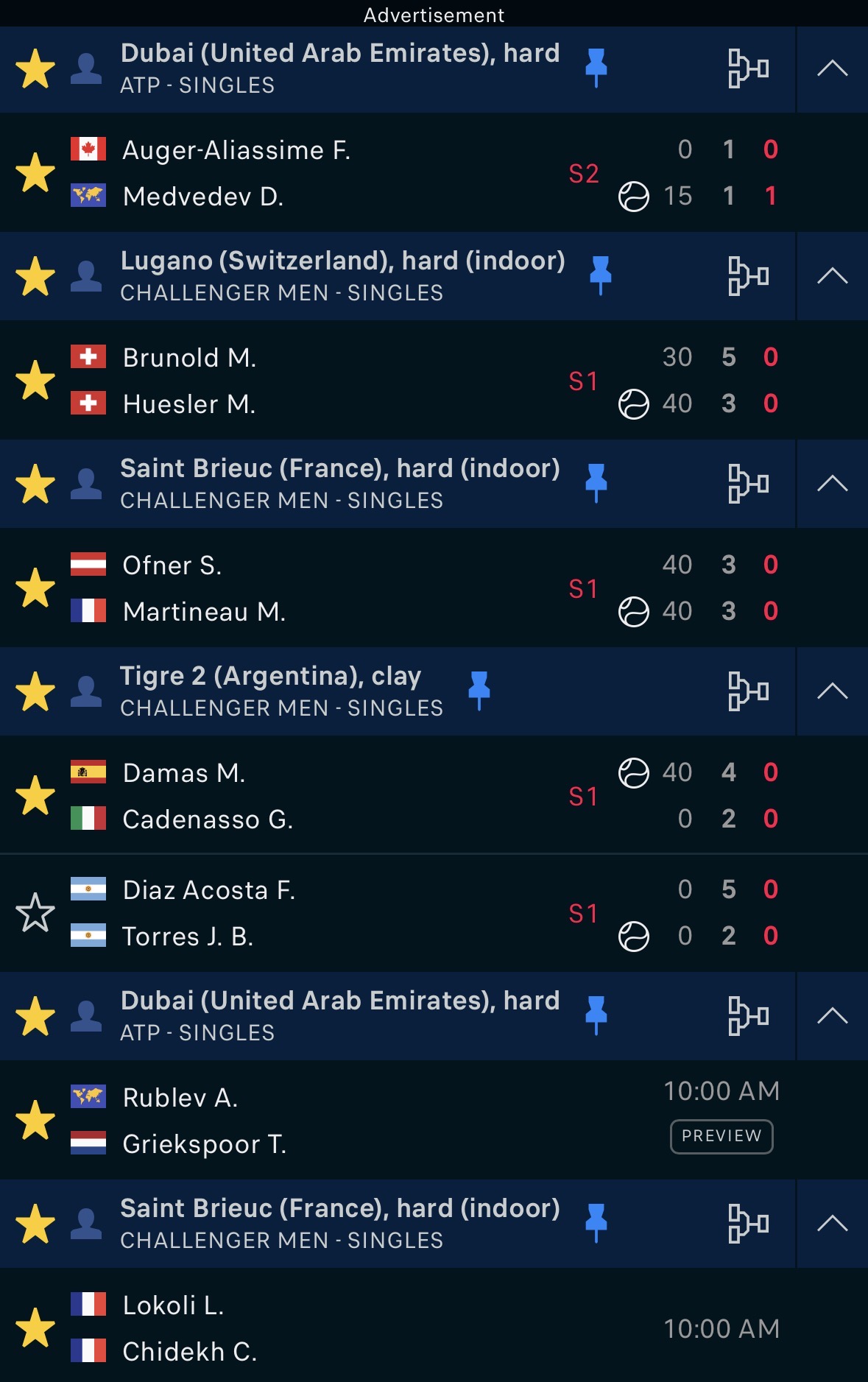
Task: Open the Ofner vs Martineau match
Action: pyautogui.click(x=331, y=588)
